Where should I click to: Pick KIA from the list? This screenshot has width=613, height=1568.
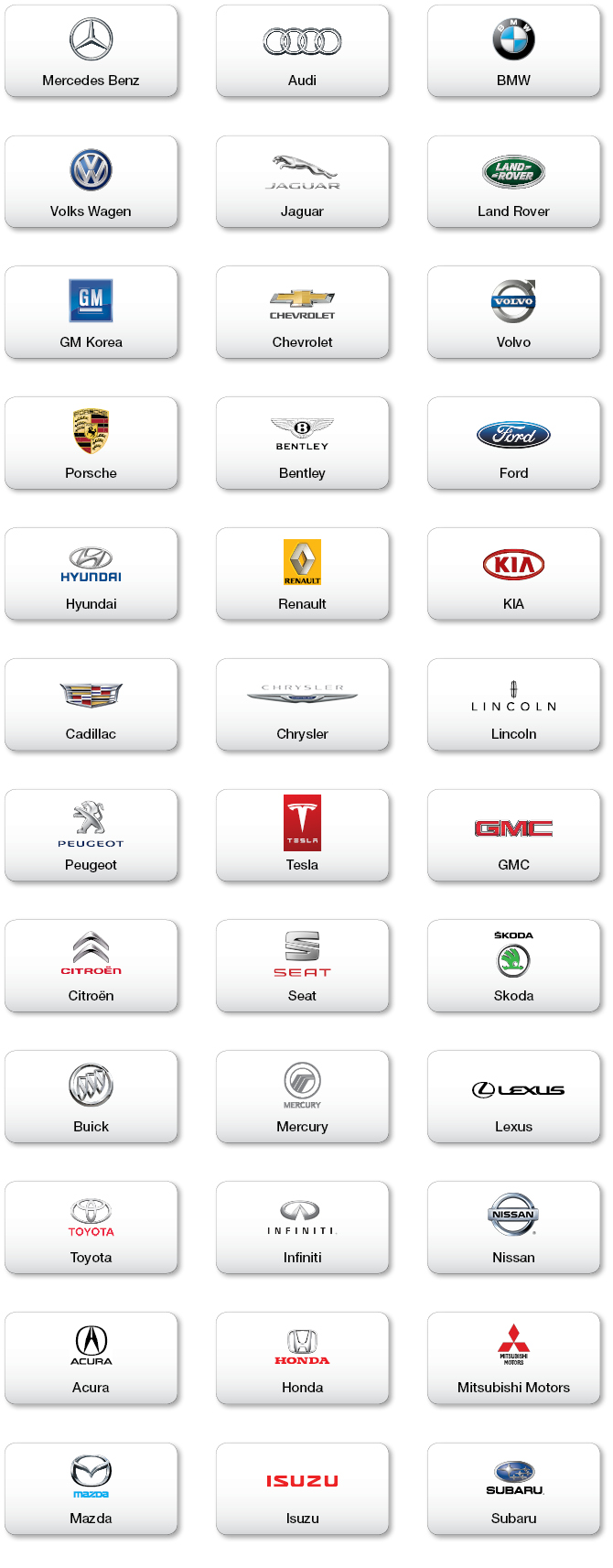tap(513, 575)
